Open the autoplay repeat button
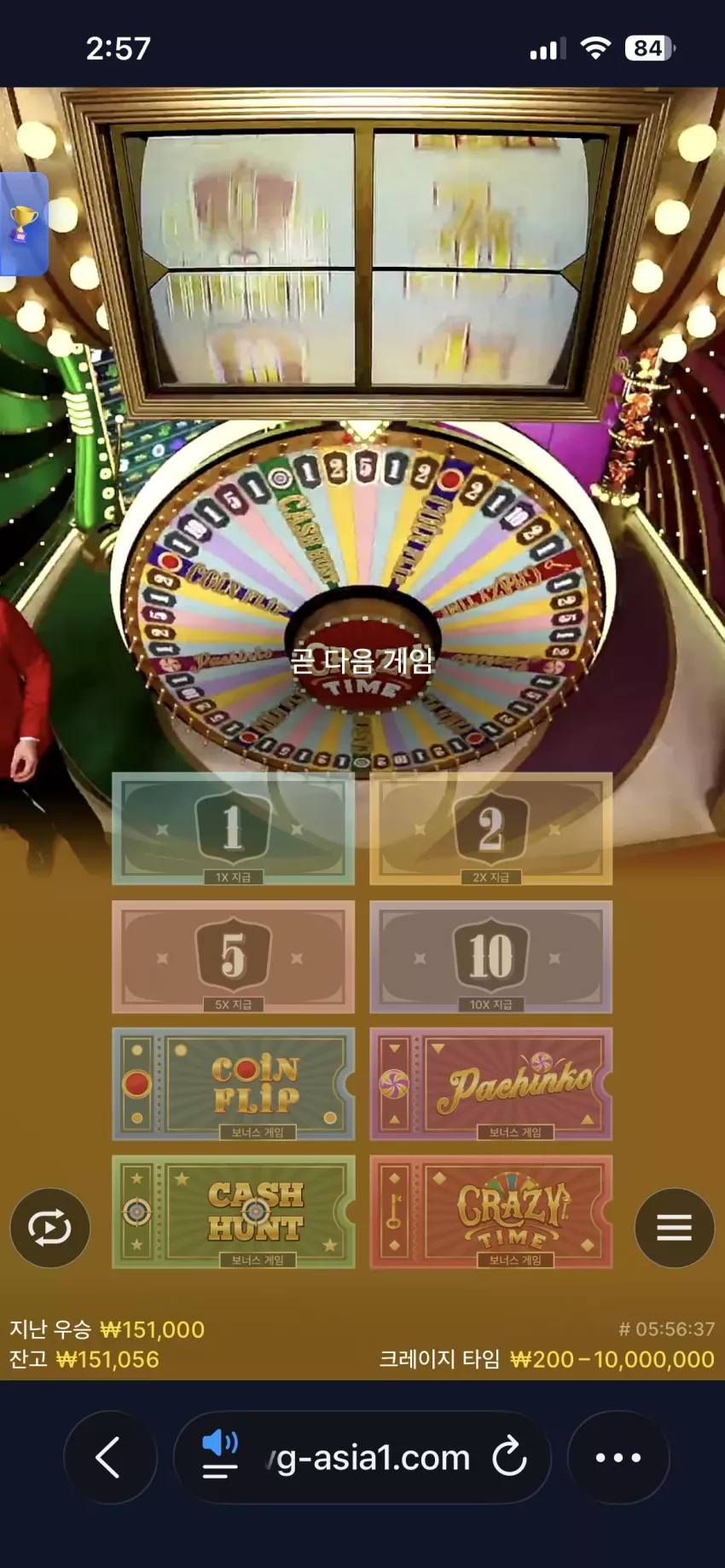The image size is (725, 1568). coord(49,1228)
